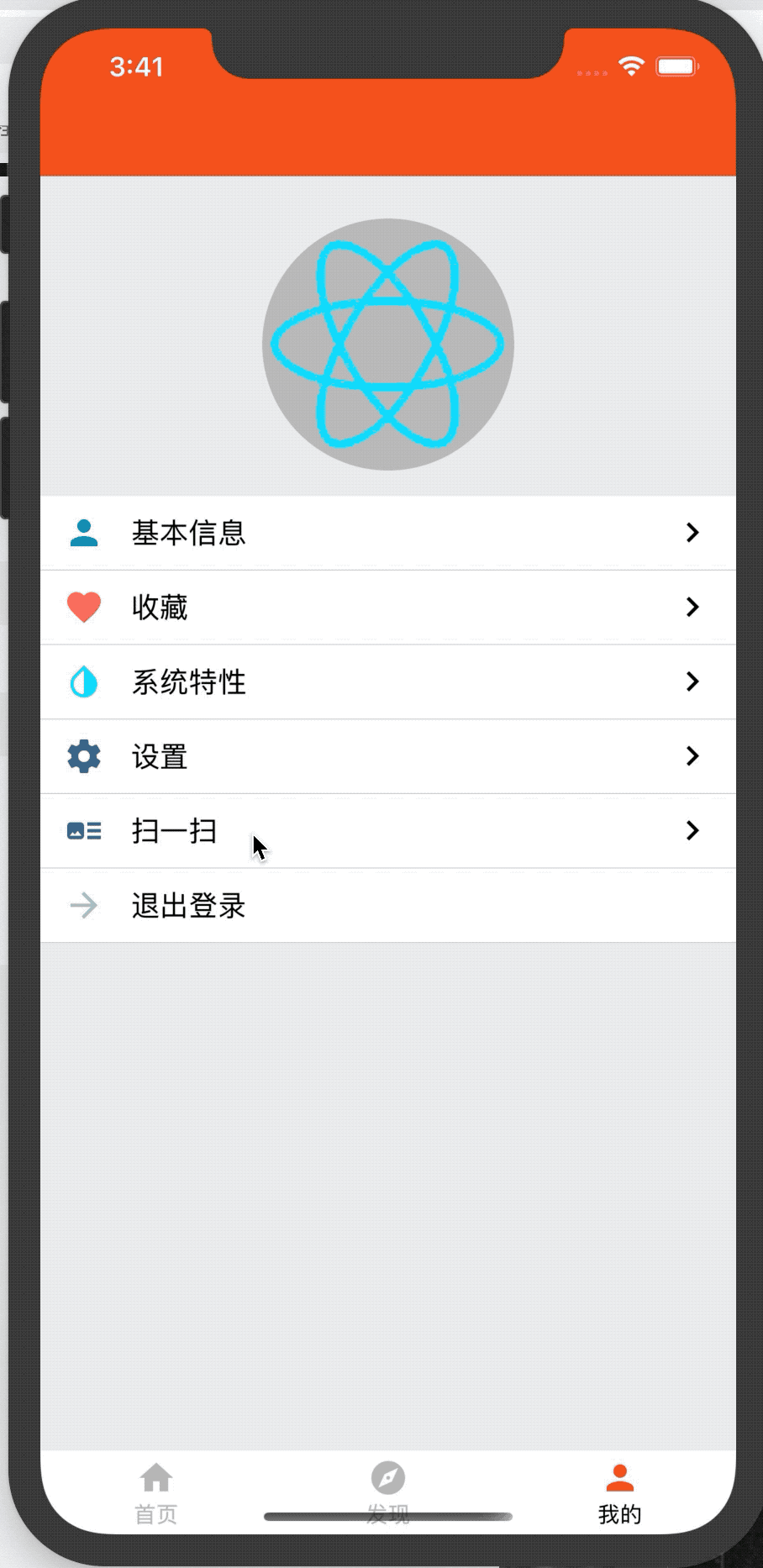
Task: Tap the compass icon for 发现
Action: 387,1477
